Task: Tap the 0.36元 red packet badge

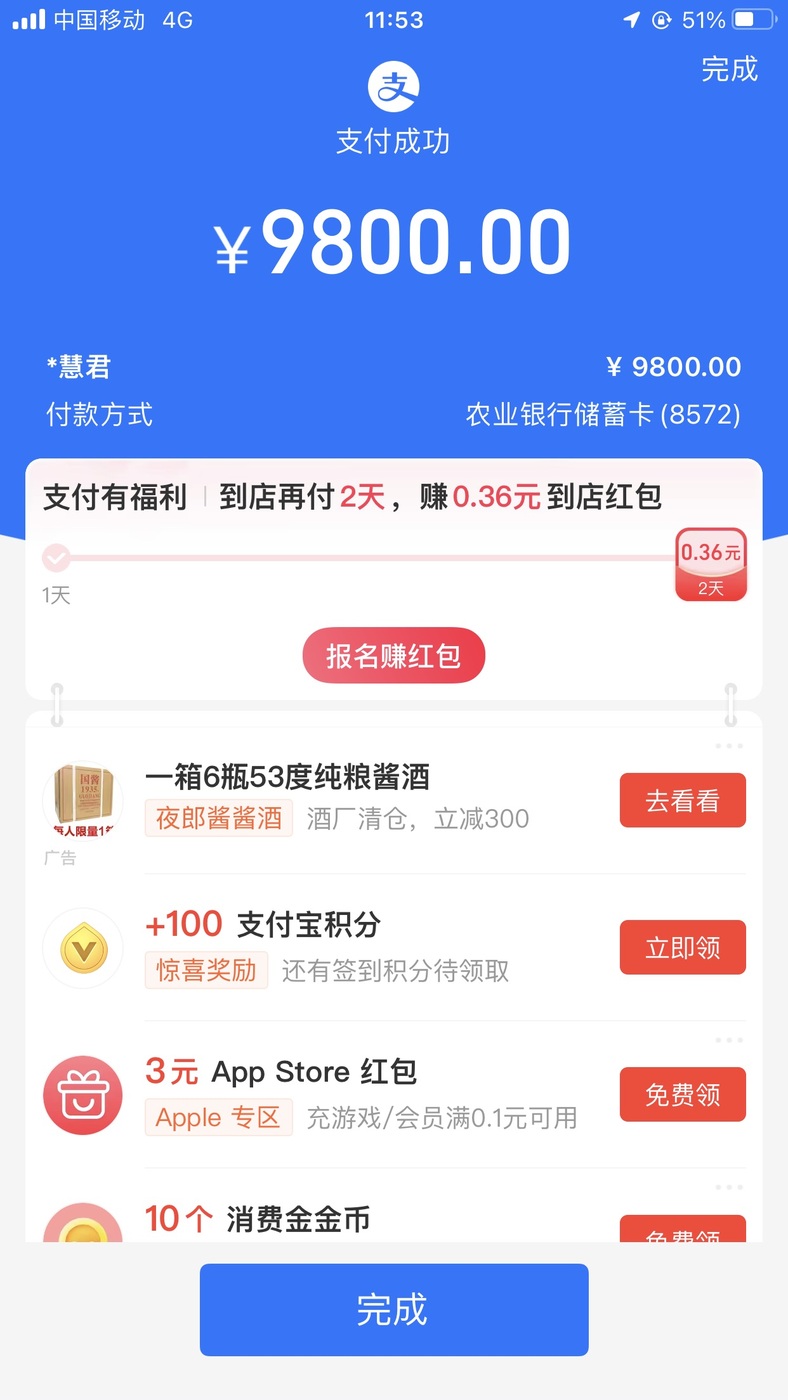Action: coord(710,564)
